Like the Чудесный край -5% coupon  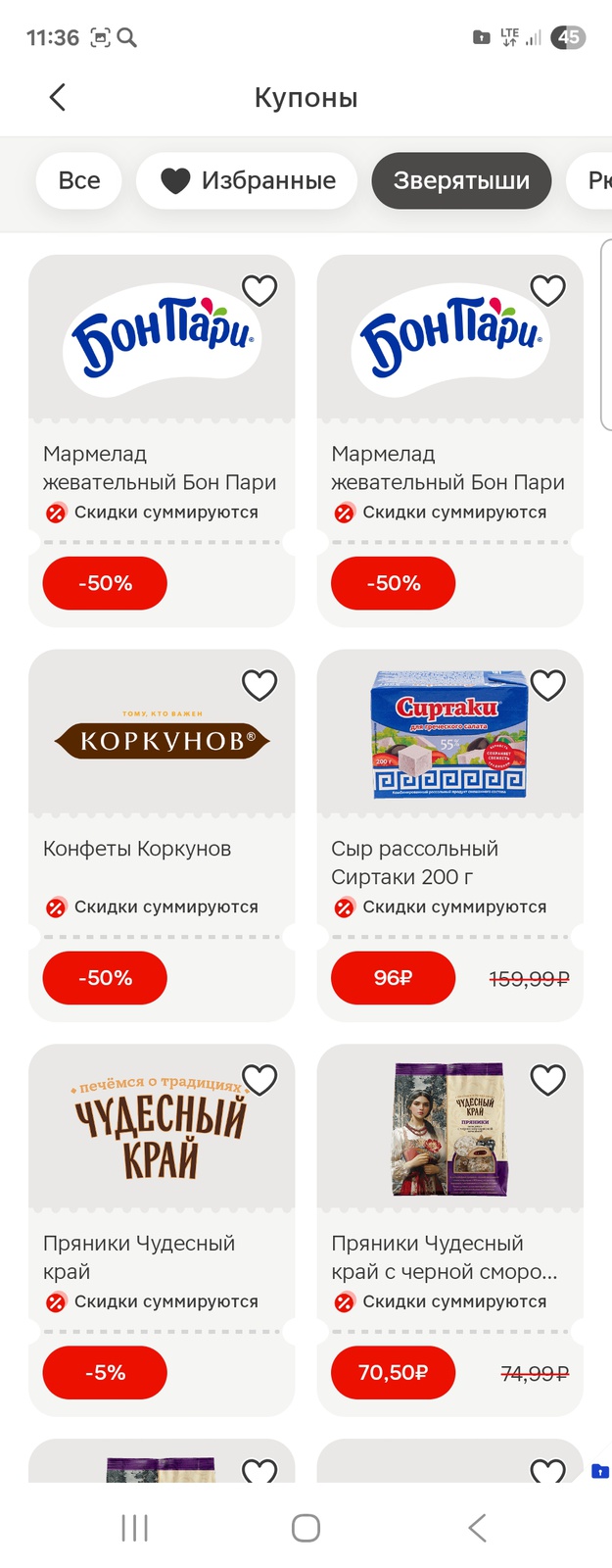point(259,1080)
